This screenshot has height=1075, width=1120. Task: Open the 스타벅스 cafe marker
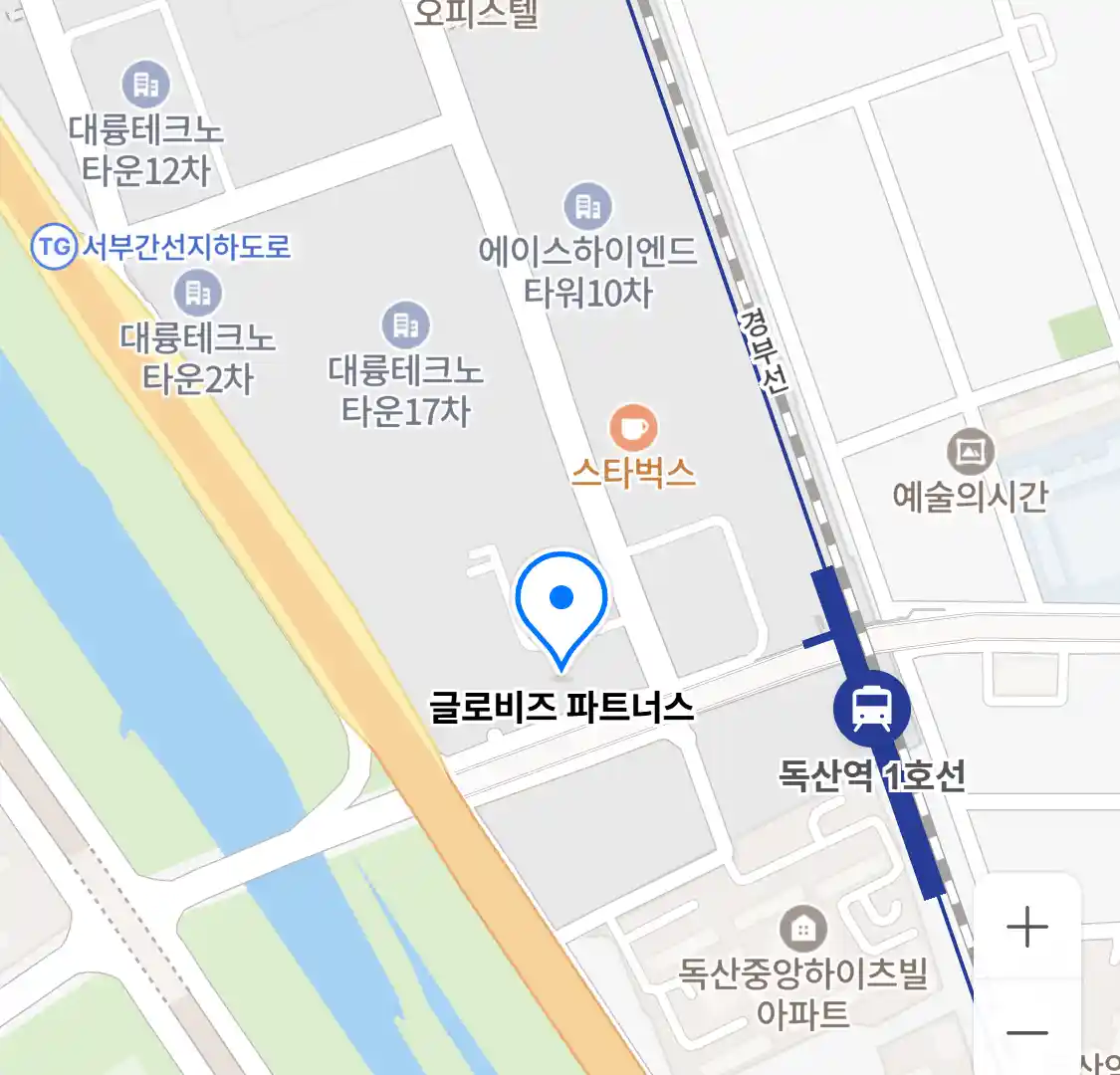633,428
